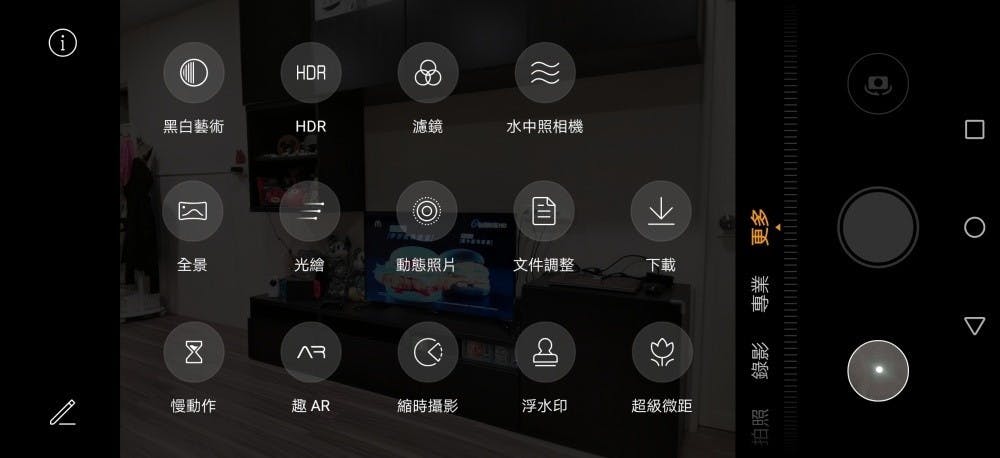Screen dimensions: 1000x458
Task: Open 趣 AR mode
Action: point(310,351)
